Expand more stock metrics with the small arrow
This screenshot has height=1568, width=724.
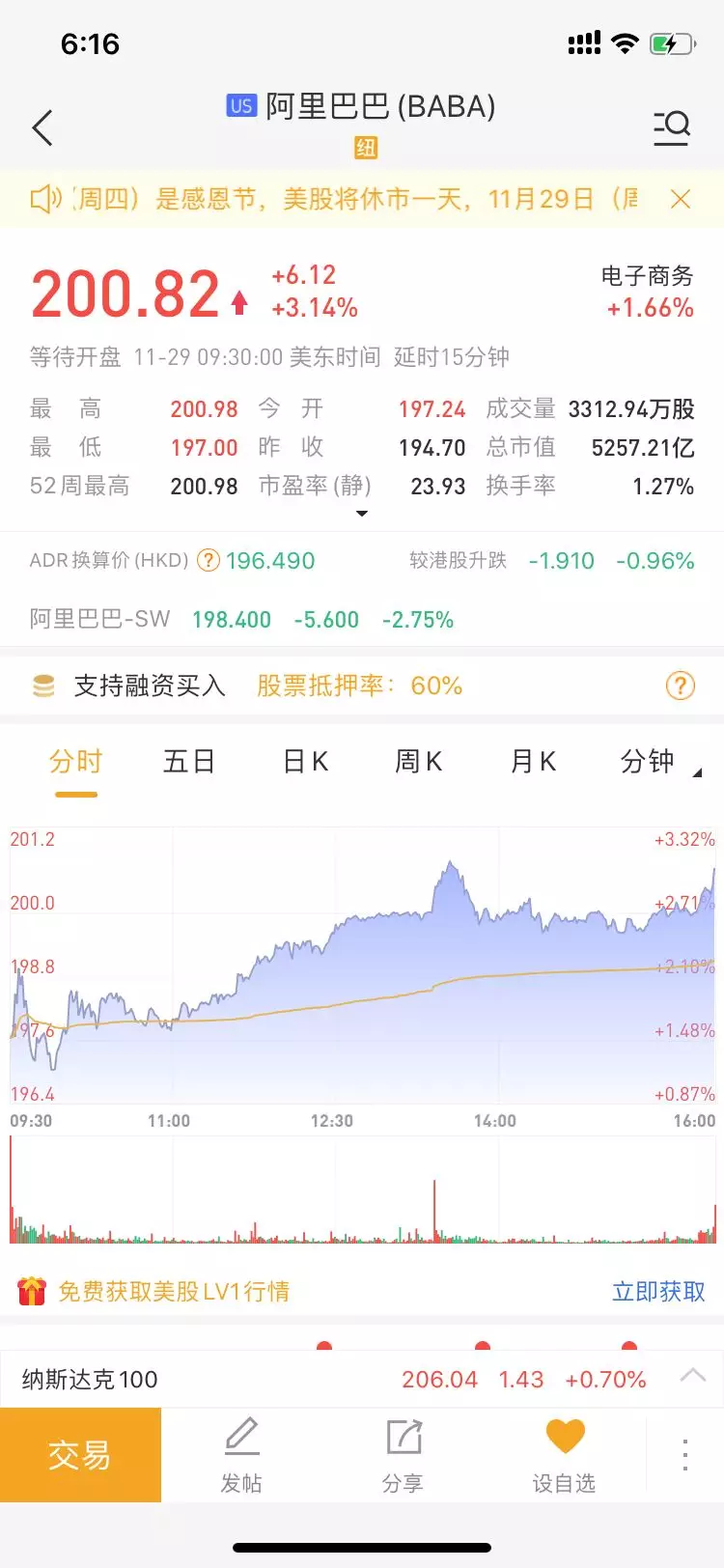pyautogui.click(x=362, y=514)
